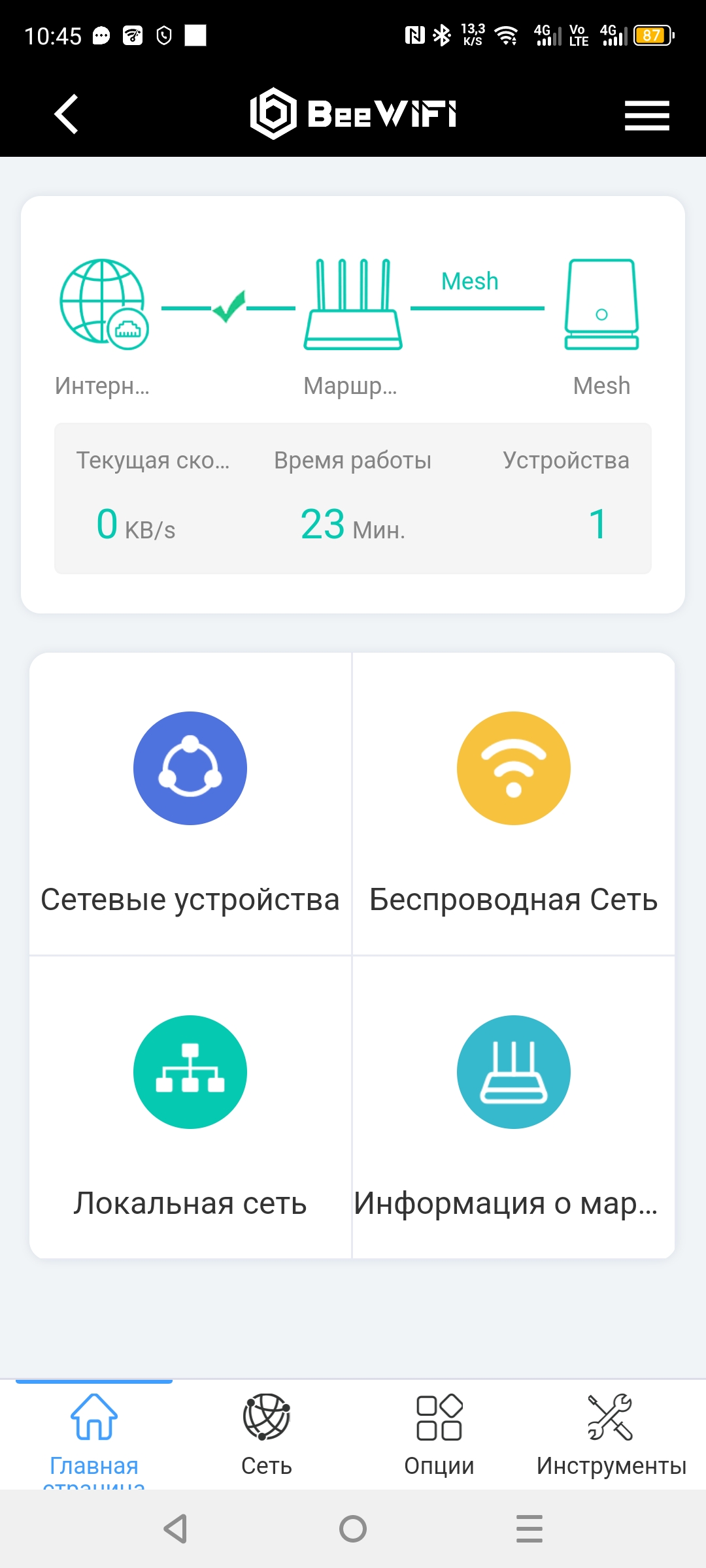Go back using the header arrow
This screenshot has height=1568, width=706.
point(66,114)
